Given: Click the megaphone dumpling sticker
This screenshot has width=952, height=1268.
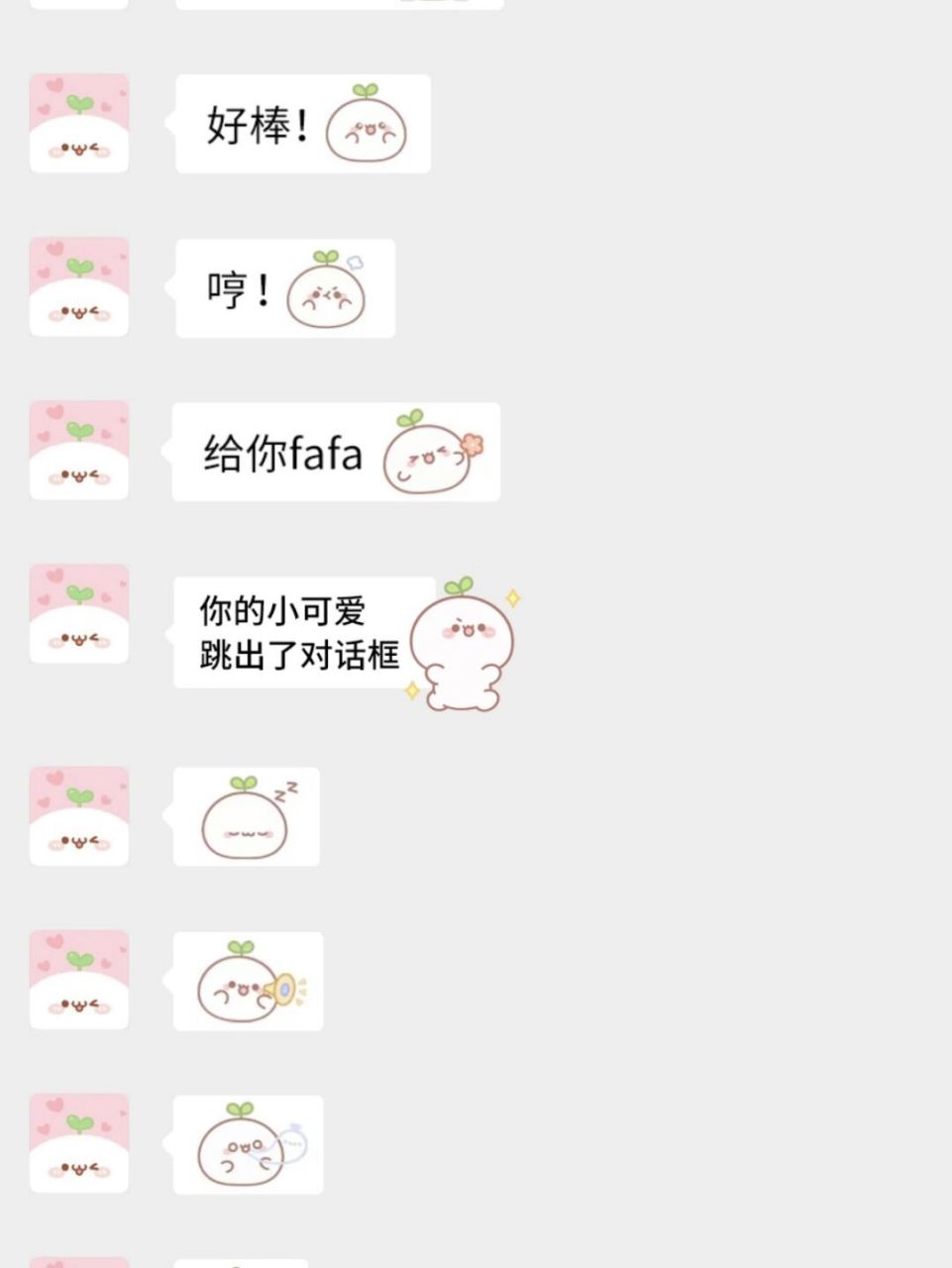Looking at the screenshot, I should 248,981.
